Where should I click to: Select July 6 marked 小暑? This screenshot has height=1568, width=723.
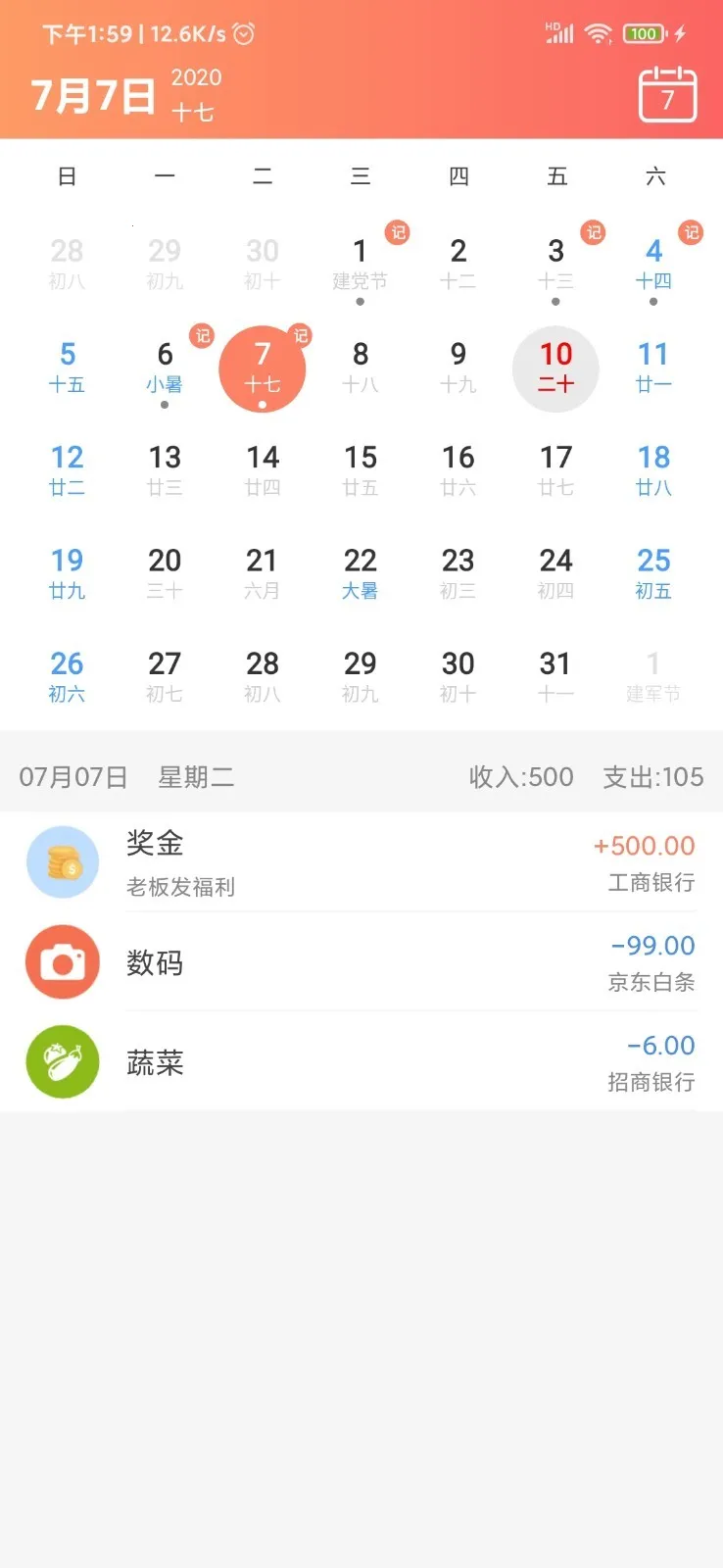(x=165, y=367)
